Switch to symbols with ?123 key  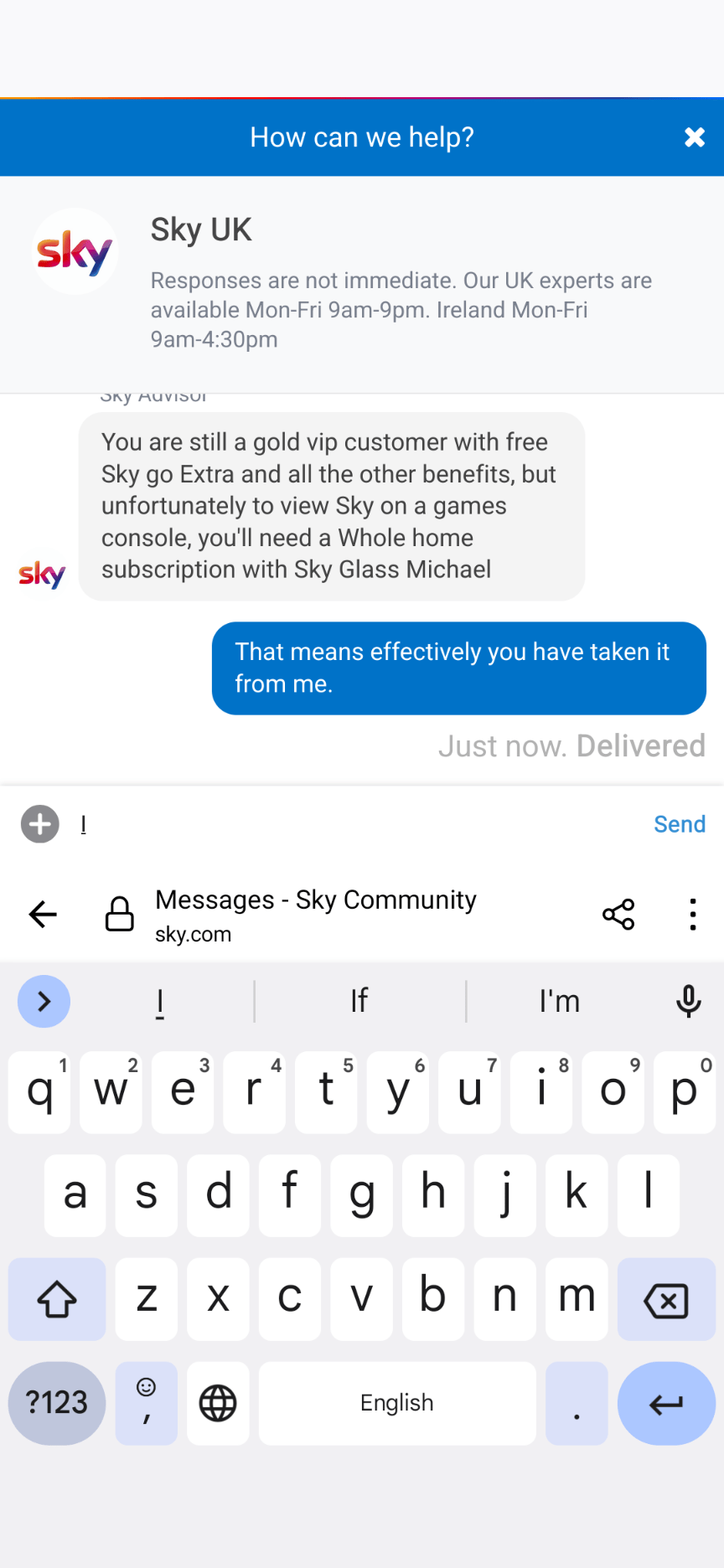point(56,1403)
